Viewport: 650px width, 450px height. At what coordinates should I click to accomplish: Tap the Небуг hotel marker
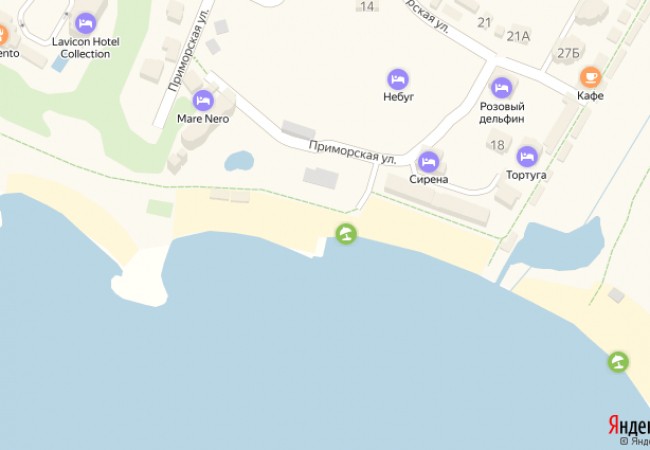pos(397,78)
